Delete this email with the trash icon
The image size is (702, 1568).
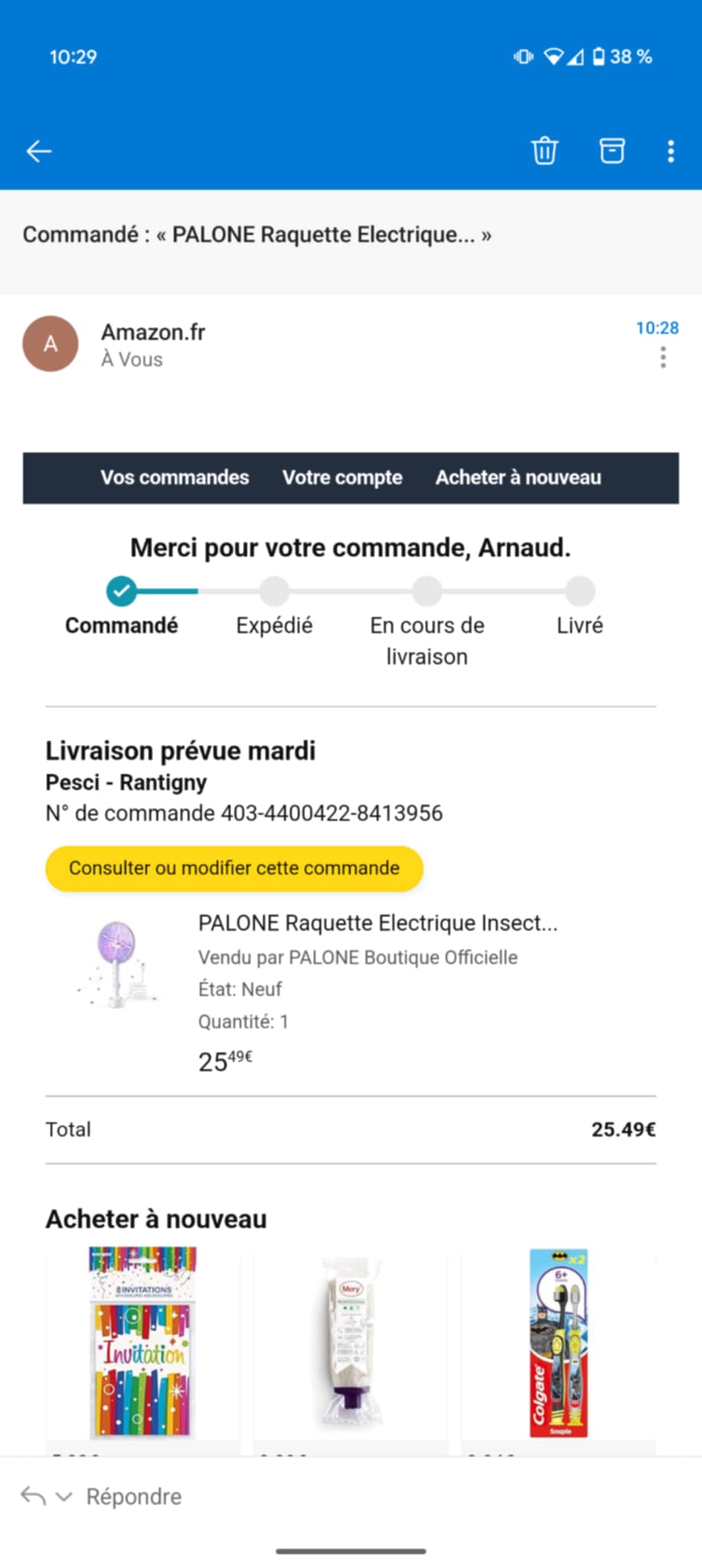(x=544, y=151)
